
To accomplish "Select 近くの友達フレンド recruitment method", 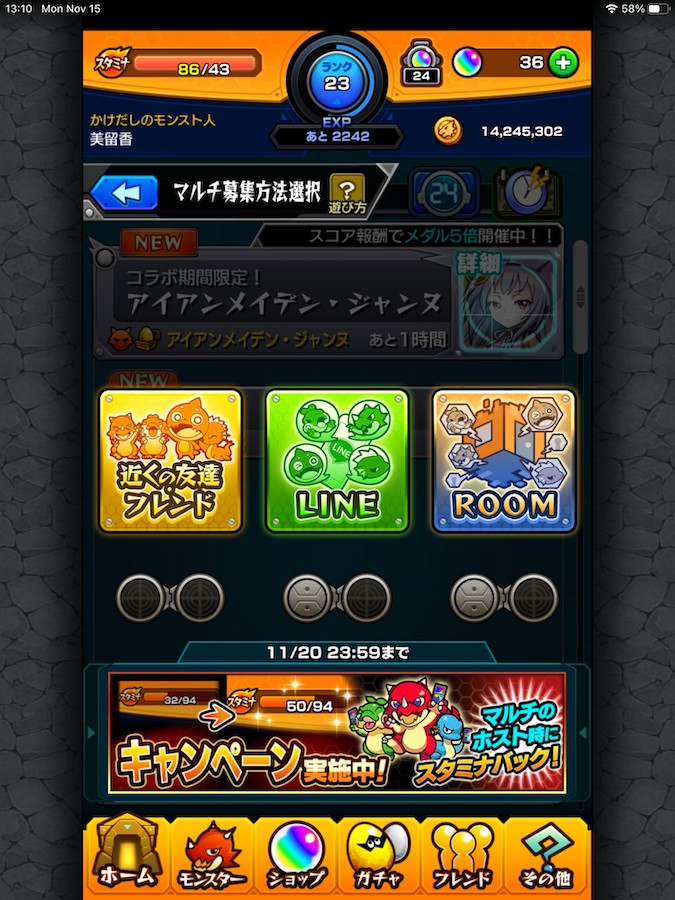I will tap(170, 461).
